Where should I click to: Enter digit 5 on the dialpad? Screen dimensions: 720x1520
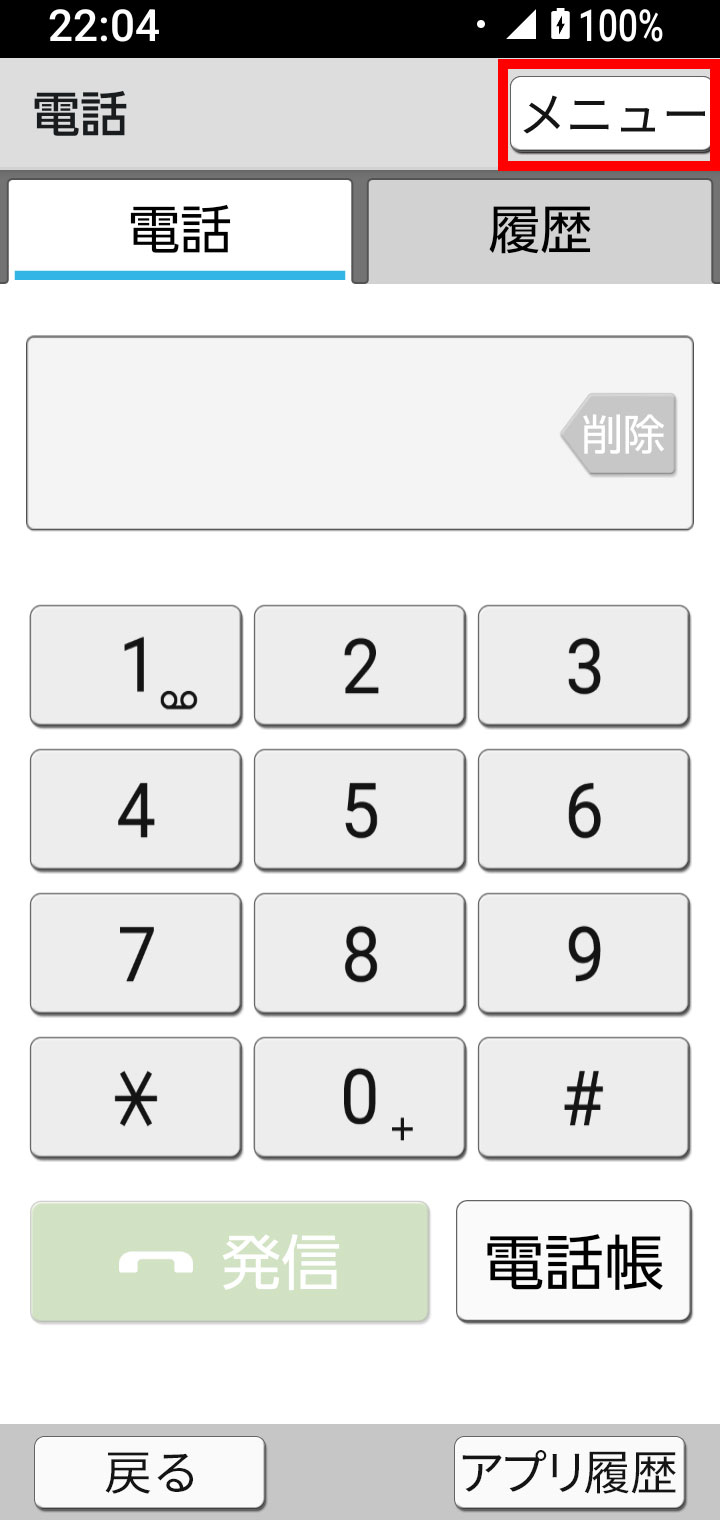tap(360, 809)
